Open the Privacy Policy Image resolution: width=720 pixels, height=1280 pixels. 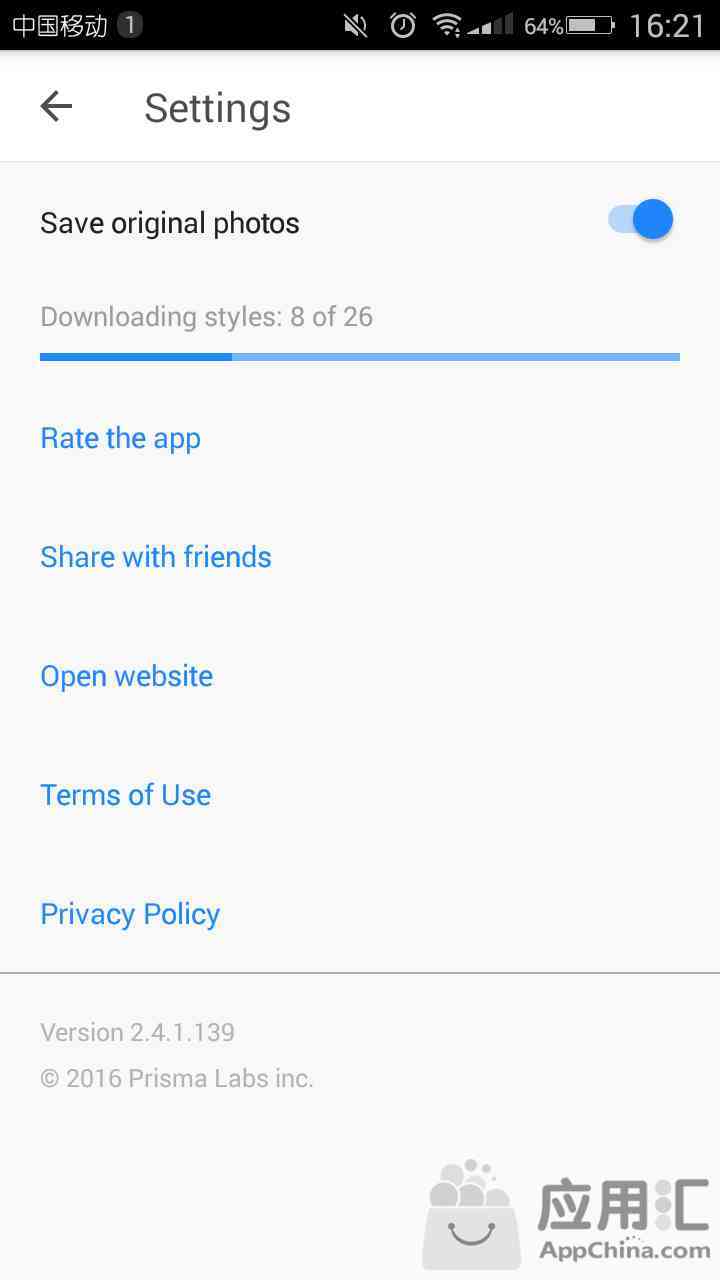130,914
